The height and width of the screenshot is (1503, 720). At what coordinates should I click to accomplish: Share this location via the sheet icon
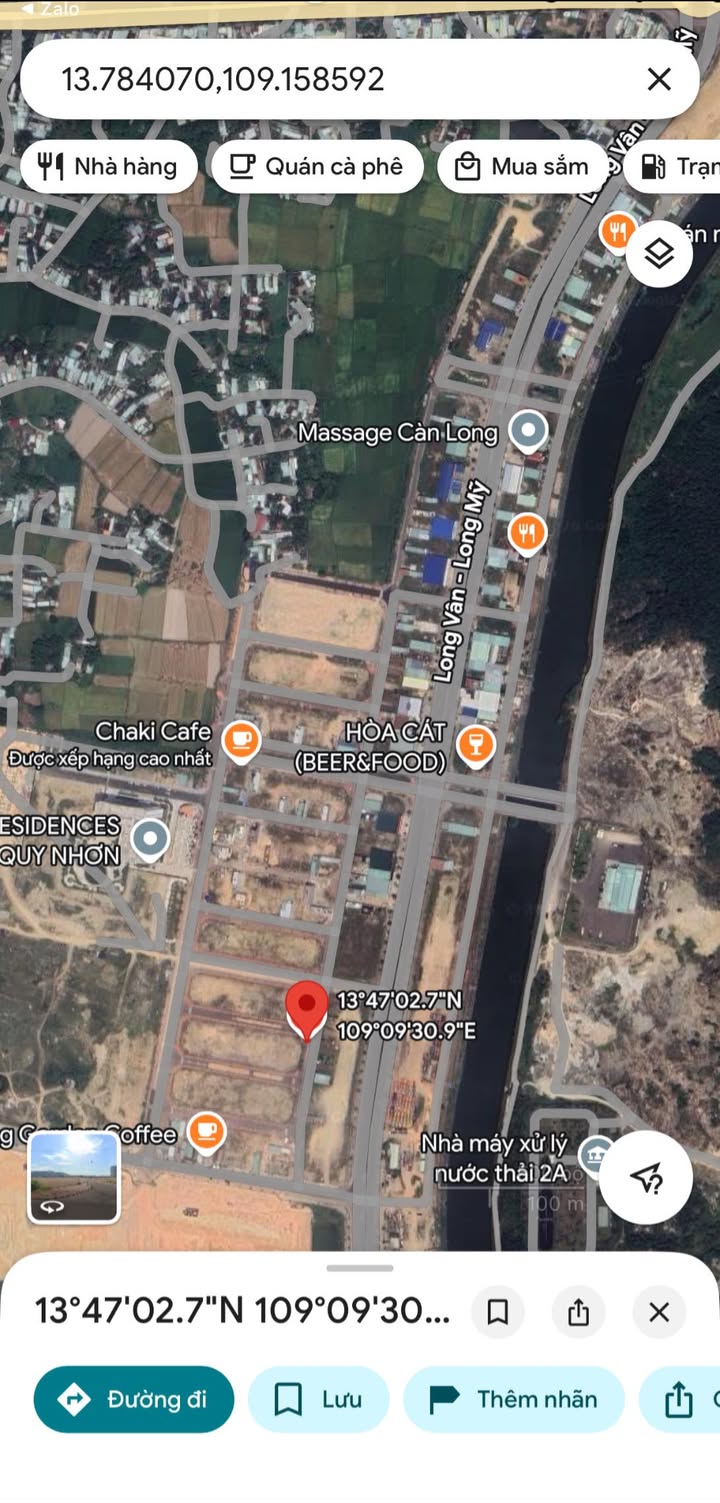[578, 1312]
